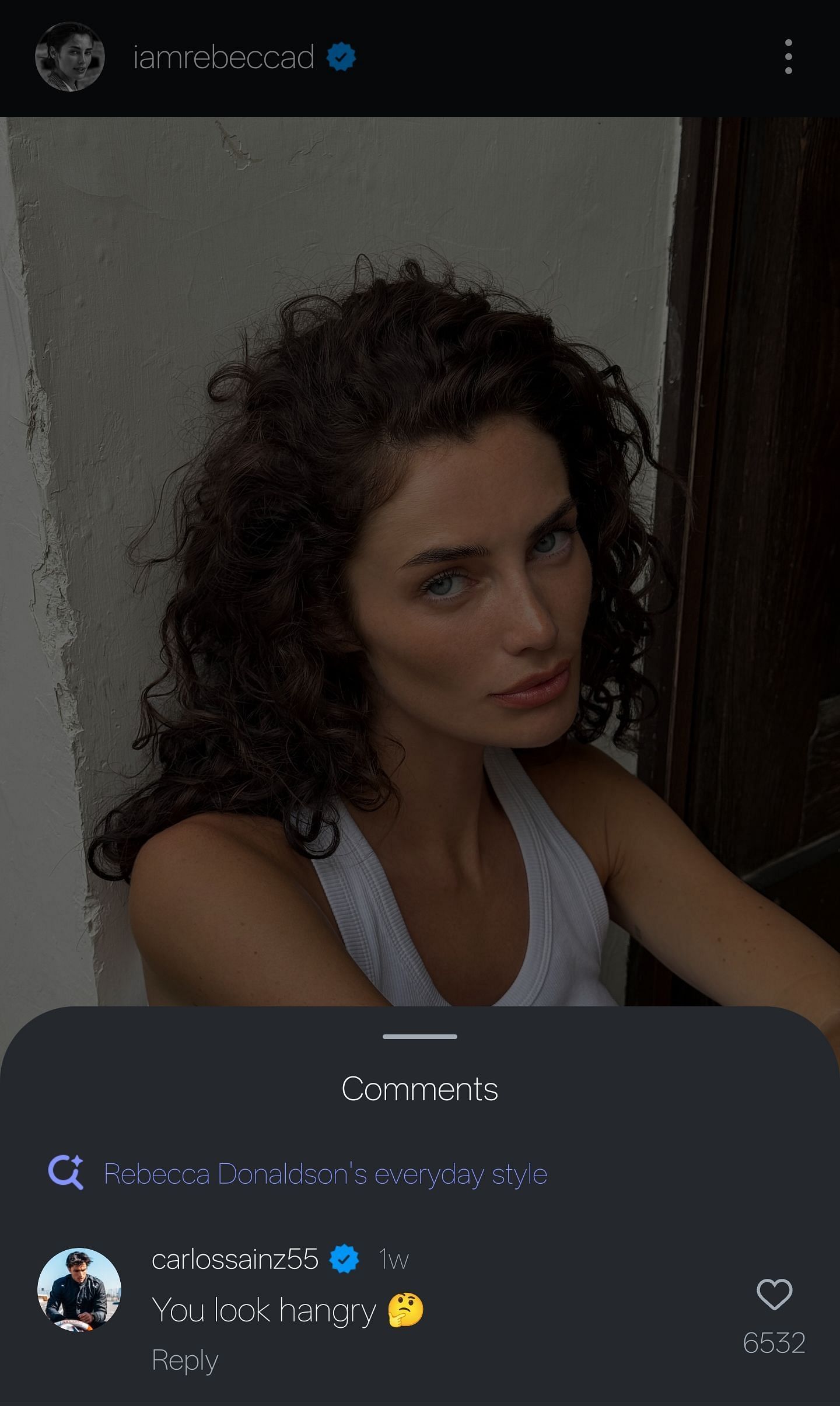Like the comment by carlossainz55
840x1406 pixels.
pyautogui.click(x=774, y=1294)
